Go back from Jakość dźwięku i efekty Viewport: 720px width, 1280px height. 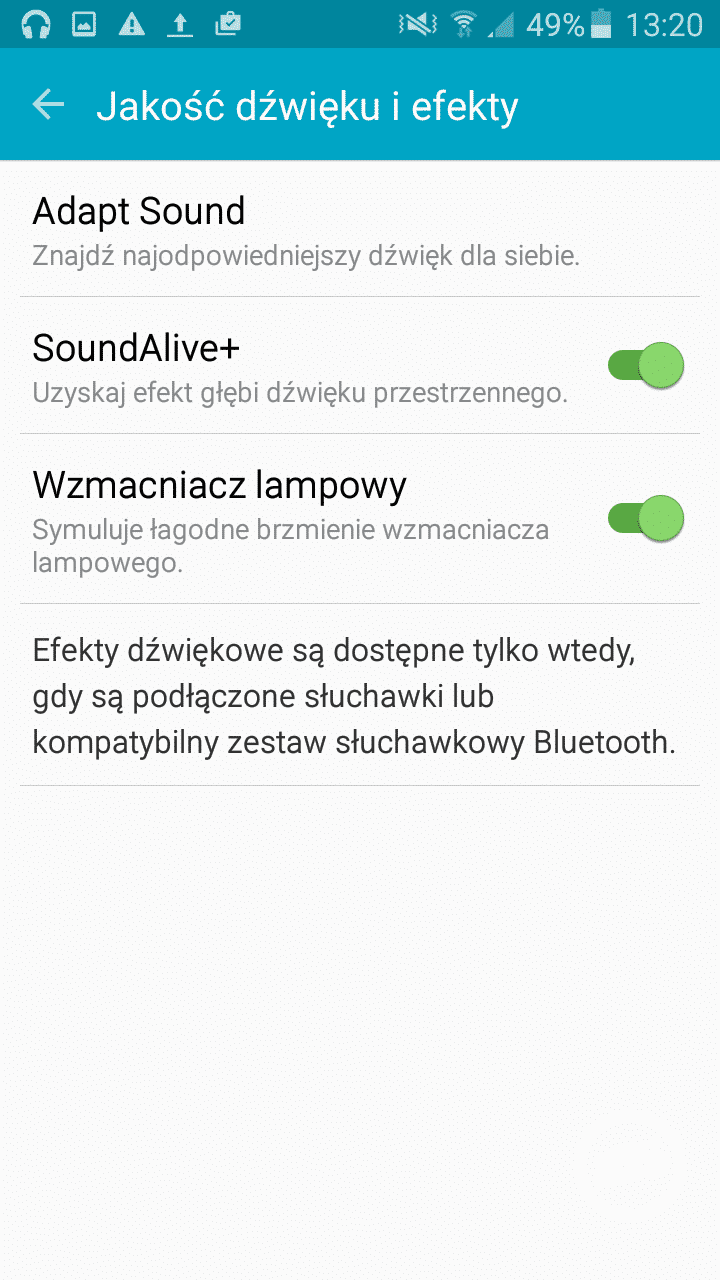click(x=48, y=105)
